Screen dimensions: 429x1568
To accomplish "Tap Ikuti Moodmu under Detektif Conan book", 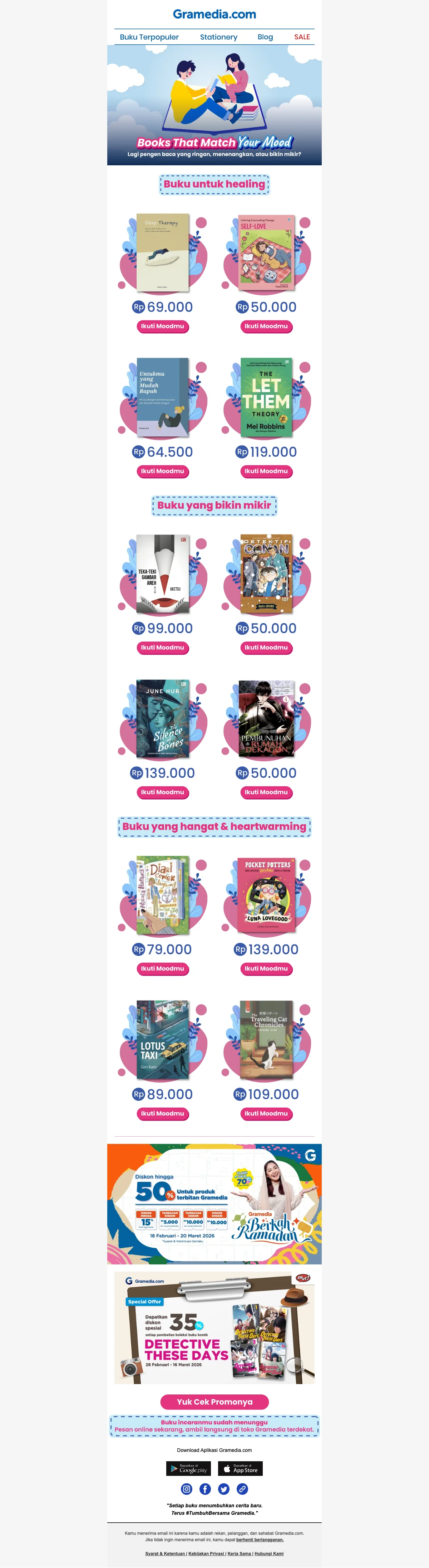I will (x=266, y=648).
